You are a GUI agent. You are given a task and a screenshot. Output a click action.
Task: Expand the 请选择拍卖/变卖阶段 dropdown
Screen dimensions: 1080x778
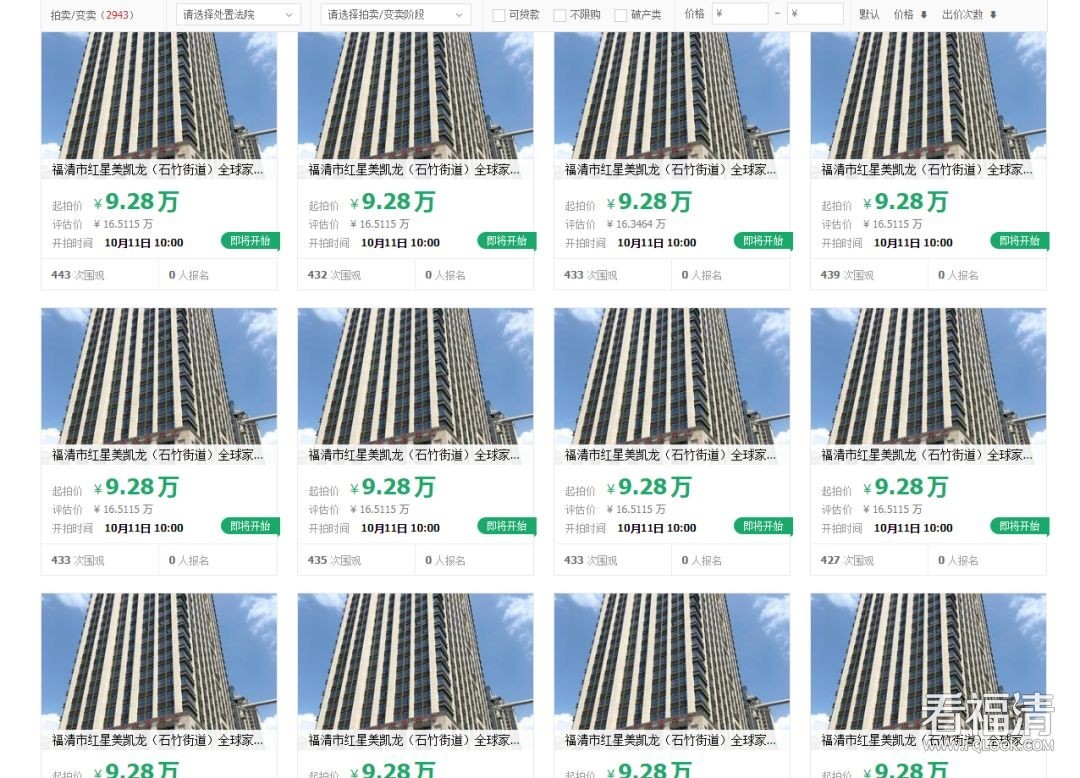395,15
